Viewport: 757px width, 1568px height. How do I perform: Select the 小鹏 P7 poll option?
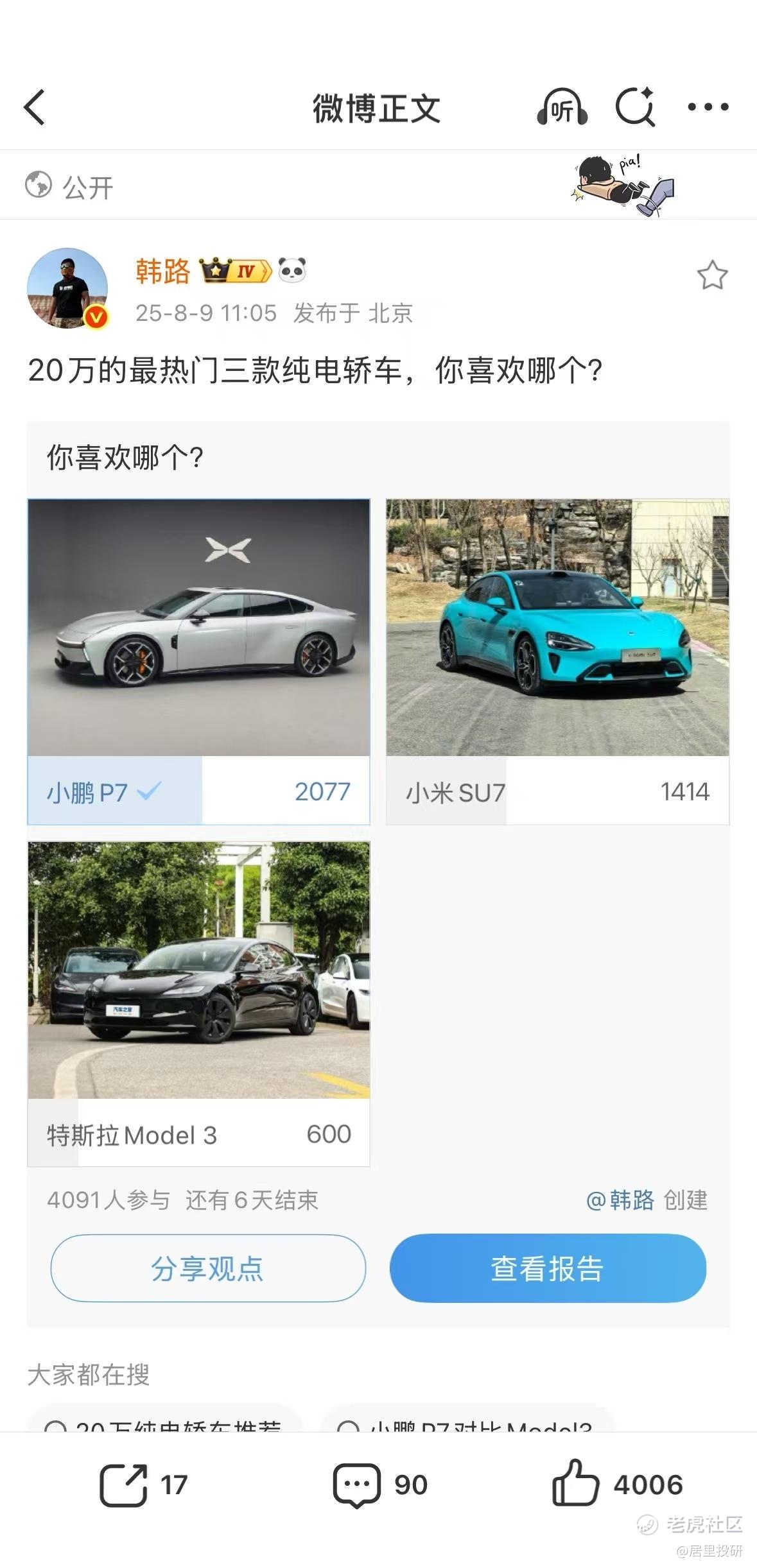[198, 661]
